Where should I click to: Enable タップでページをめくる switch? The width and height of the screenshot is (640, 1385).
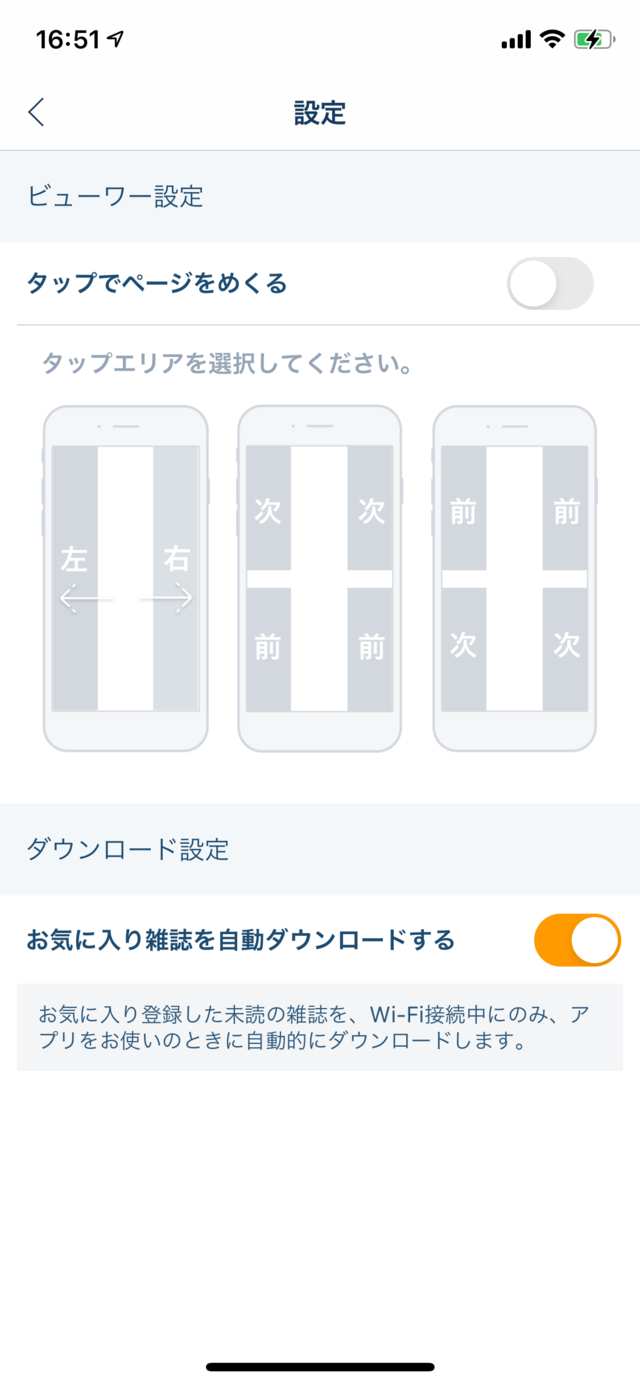[x=550, y=284]
